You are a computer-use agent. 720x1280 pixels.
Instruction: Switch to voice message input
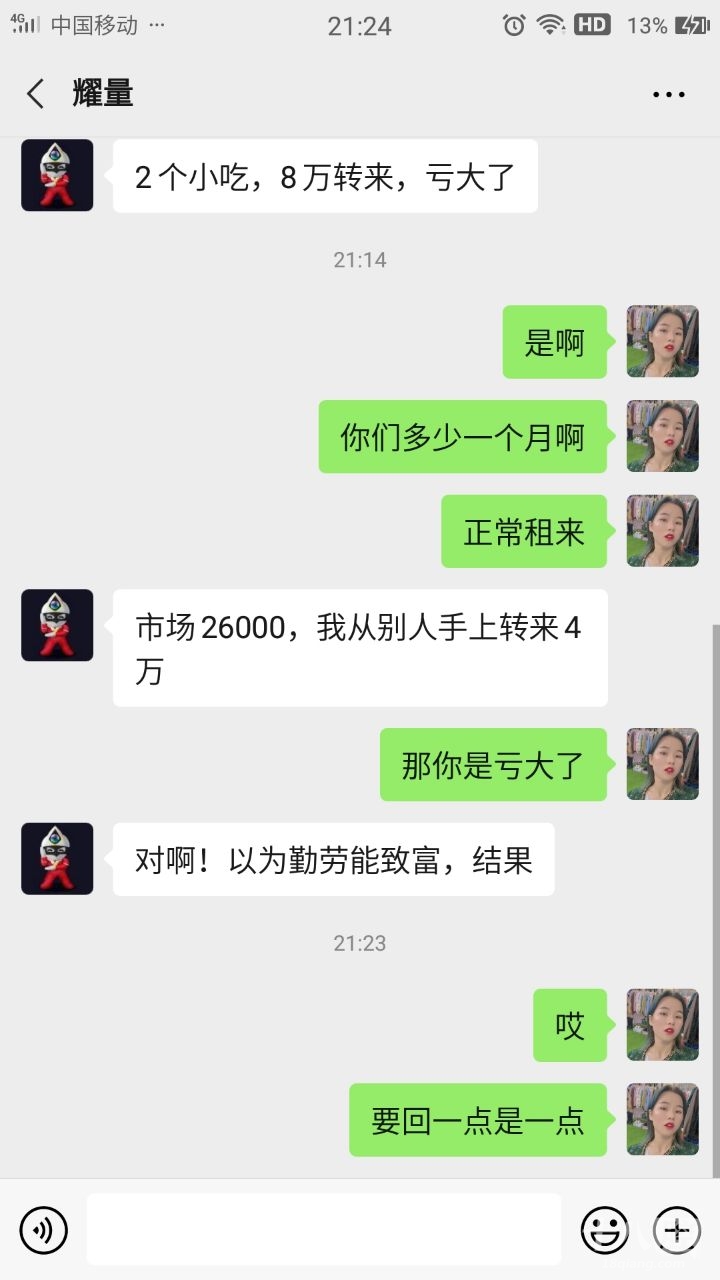click(x=44, y=1229)
